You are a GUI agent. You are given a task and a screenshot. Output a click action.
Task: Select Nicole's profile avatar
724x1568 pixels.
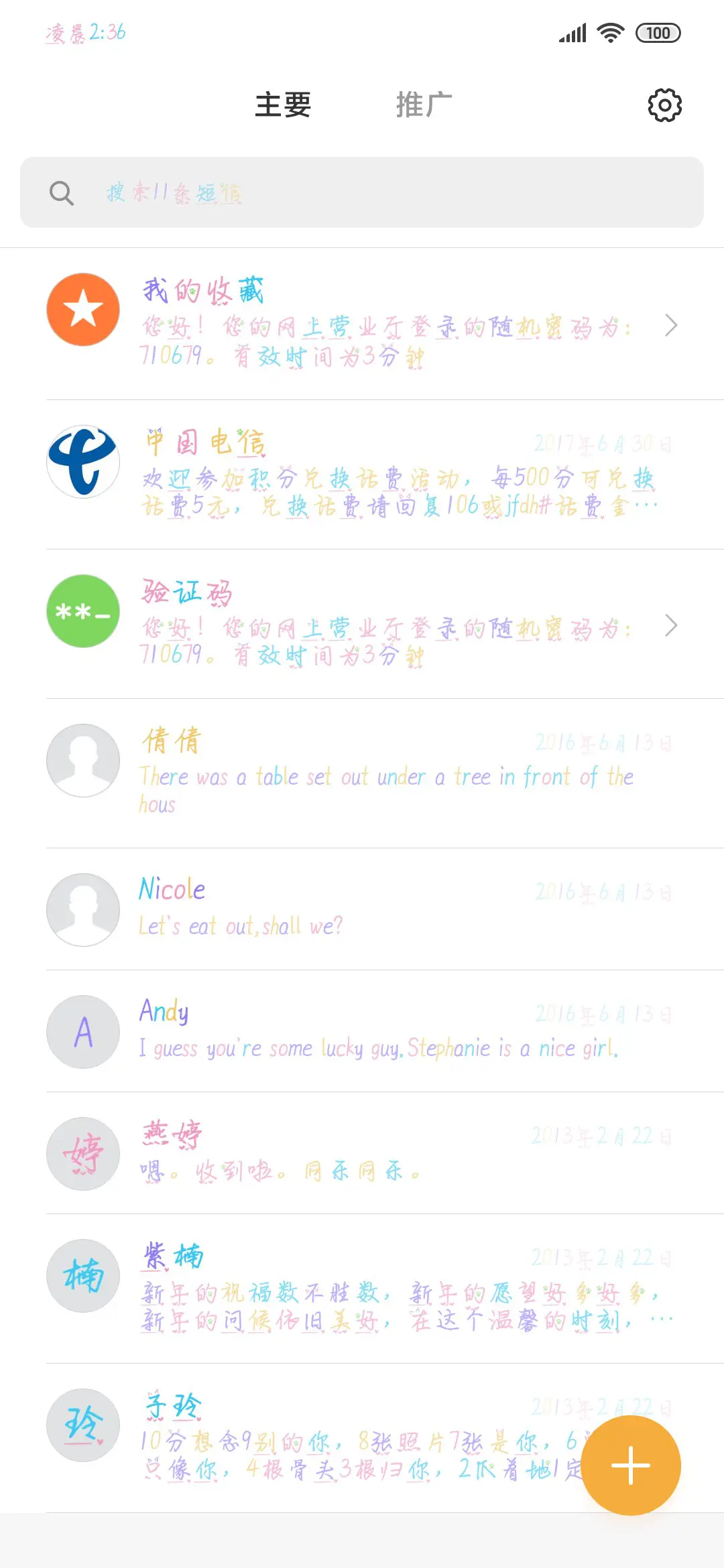[82, 909]
